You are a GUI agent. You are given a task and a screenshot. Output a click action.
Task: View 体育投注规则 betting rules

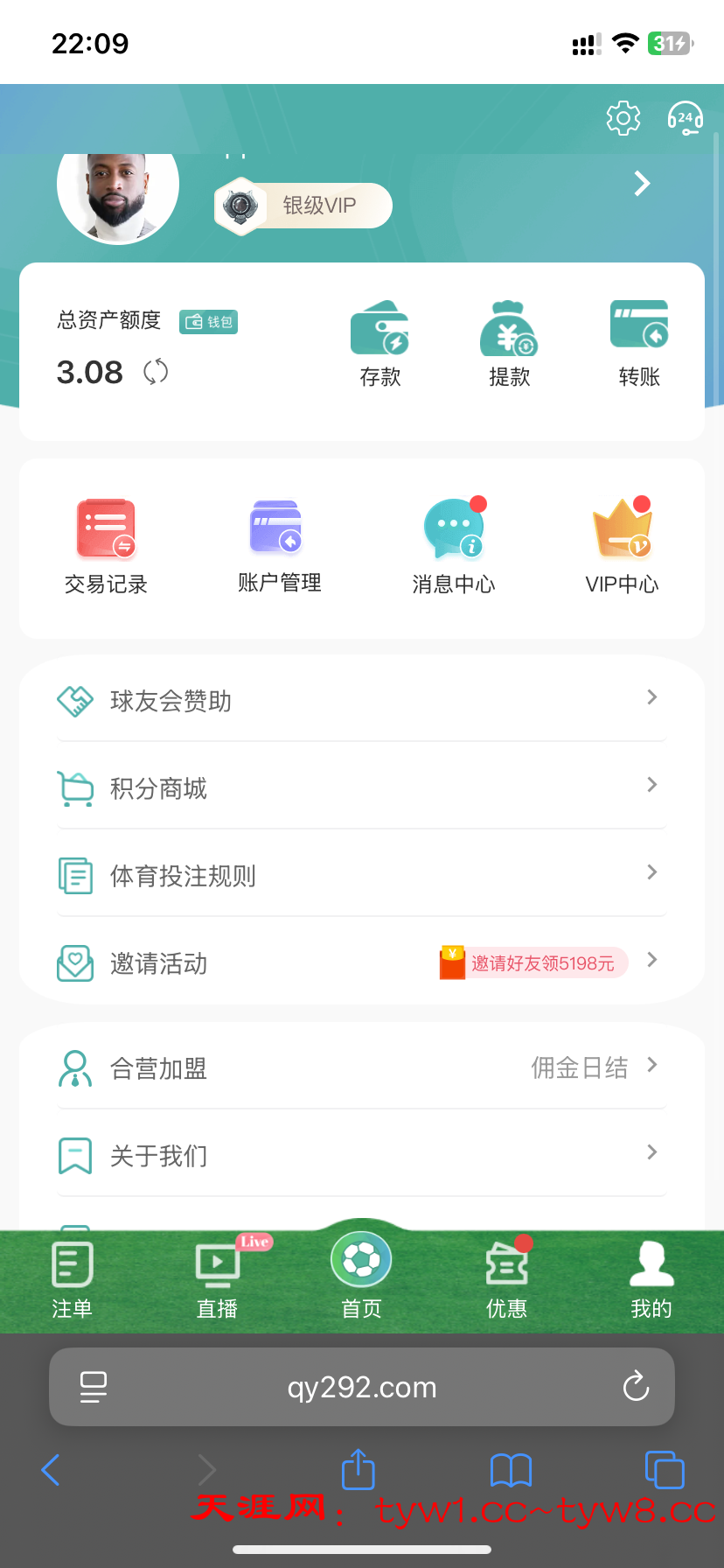pyautogui.click(x=361, y=875)
